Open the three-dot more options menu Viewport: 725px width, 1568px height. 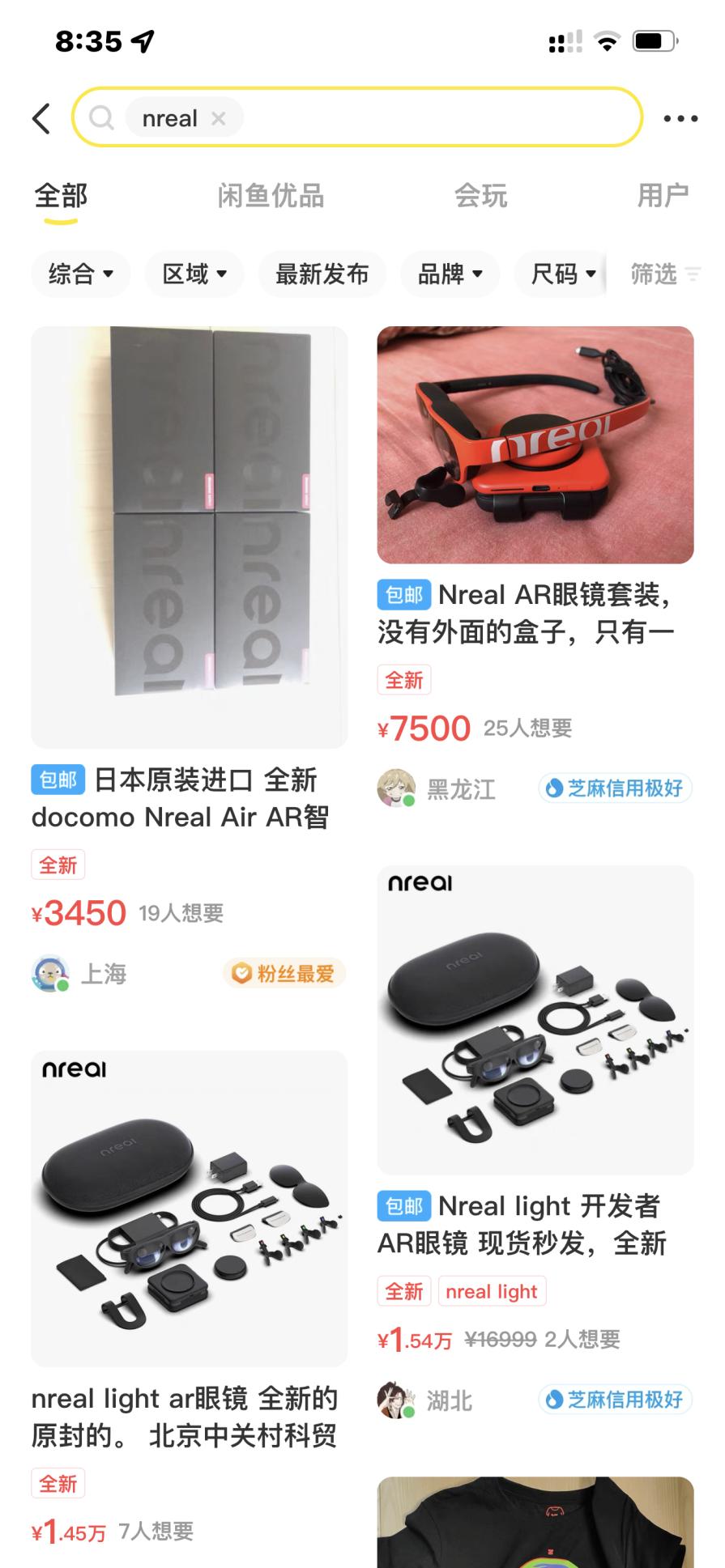[x=680, y=118]
